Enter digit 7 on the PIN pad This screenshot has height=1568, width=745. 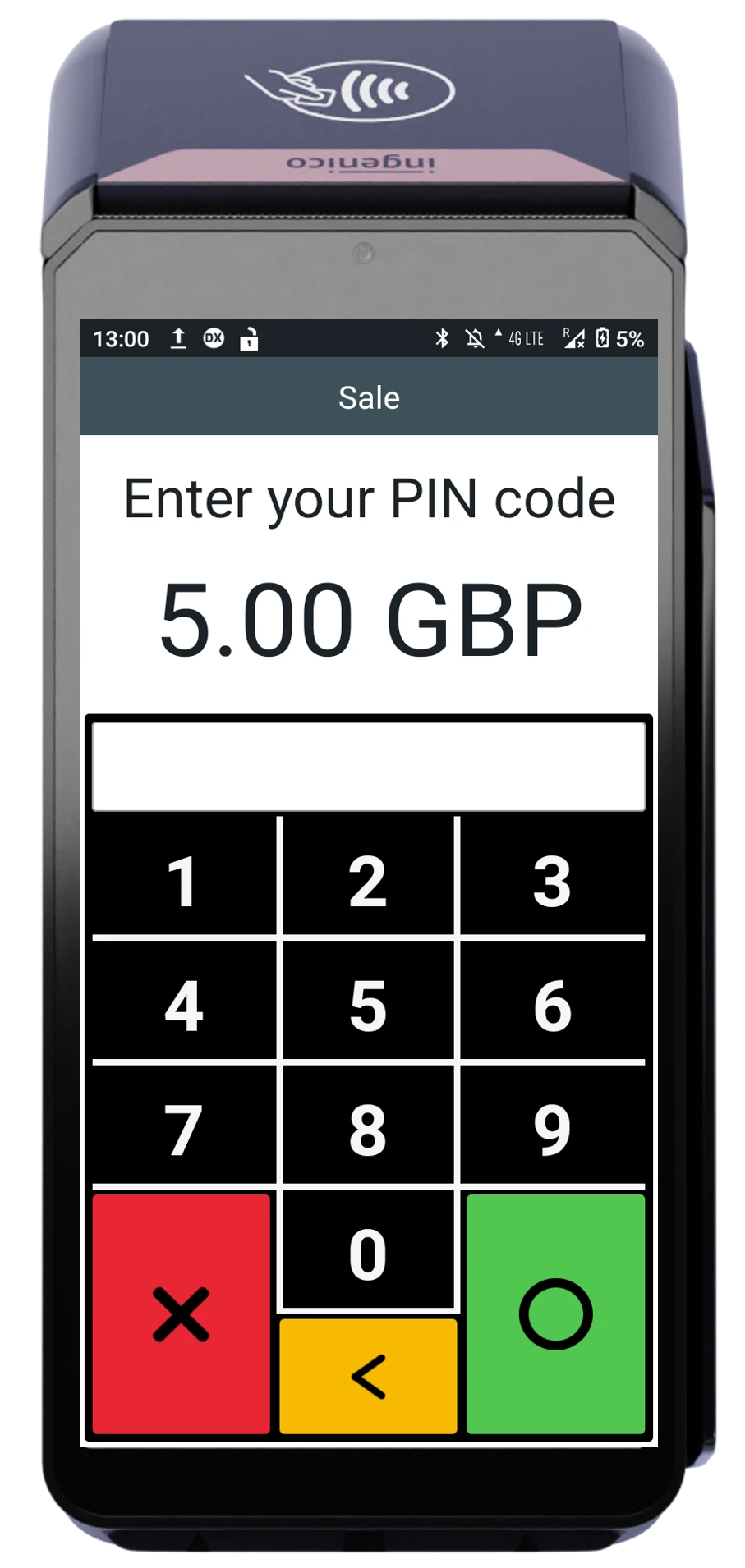[x=182, y=1130]
